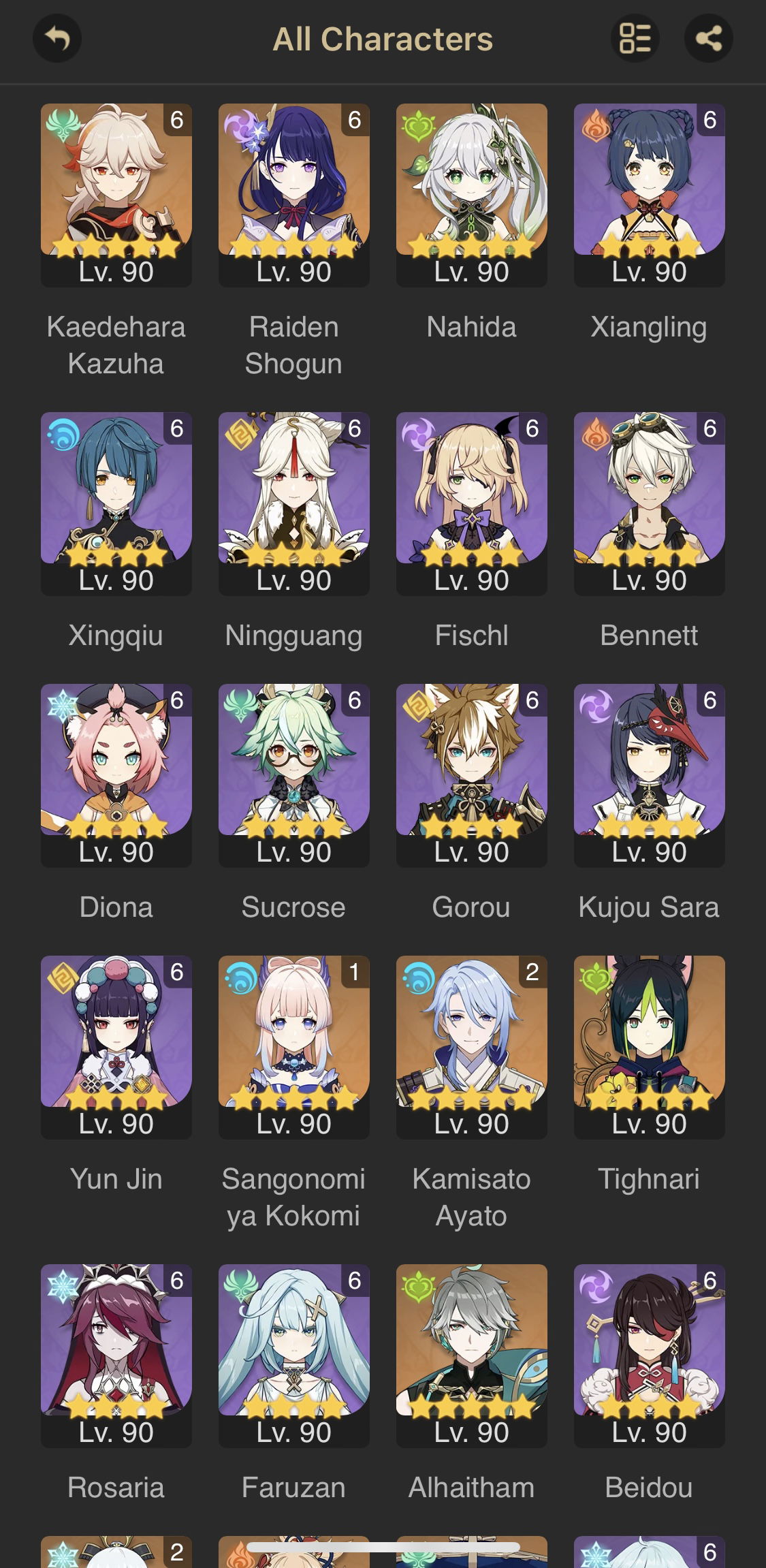Share the character list
This screenshot has height=1568, width=766.
(709, 38)
